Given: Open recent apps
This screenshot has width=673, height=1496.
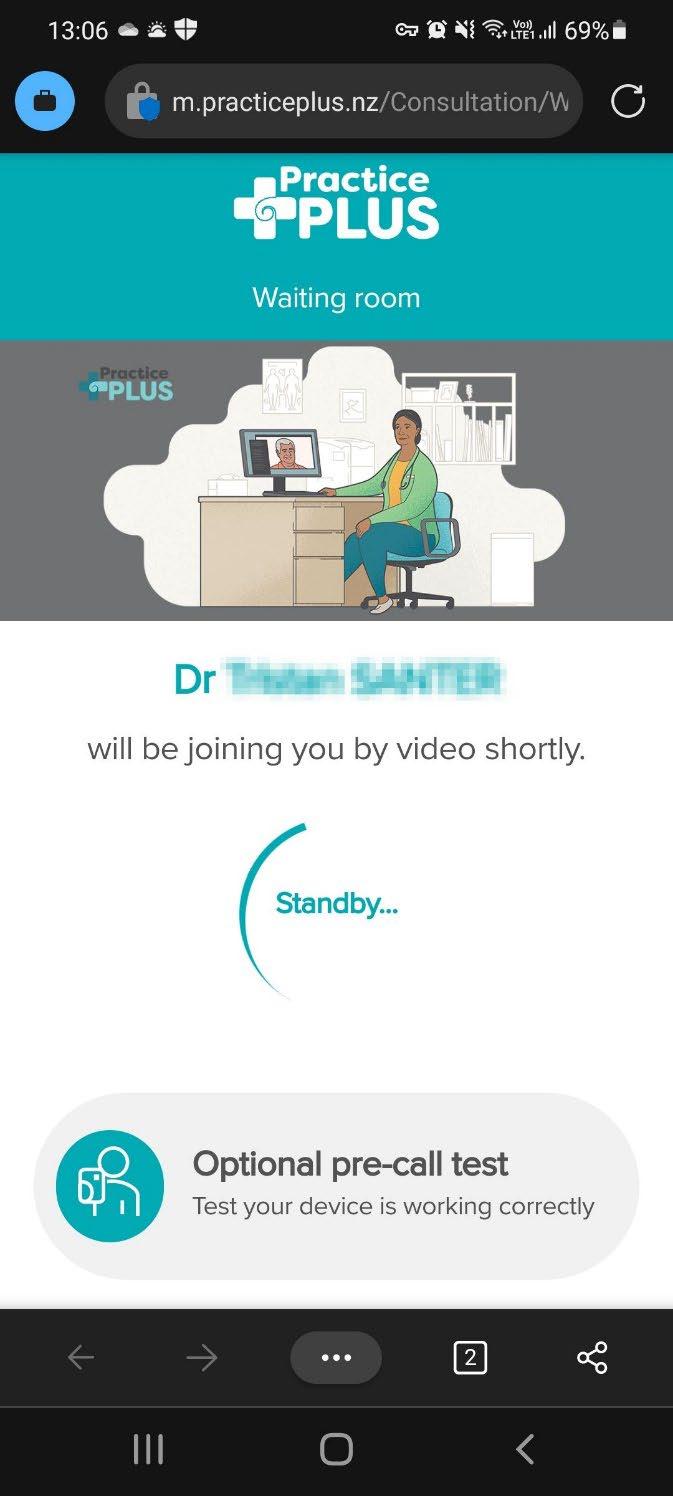Looking at the screenshot, I should (148, 1449).
